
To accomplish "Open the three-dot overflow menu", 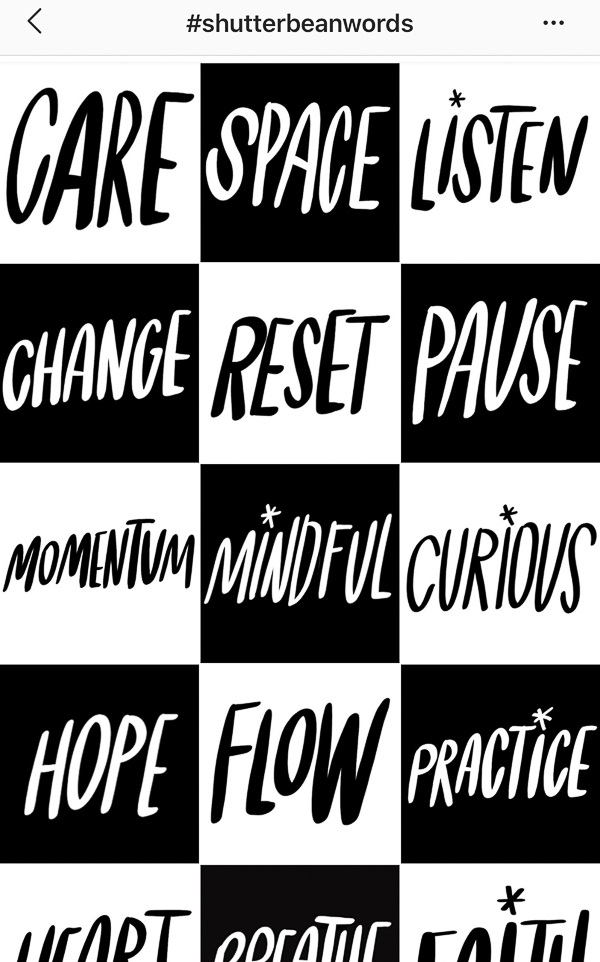I will [x=553, y=23].
